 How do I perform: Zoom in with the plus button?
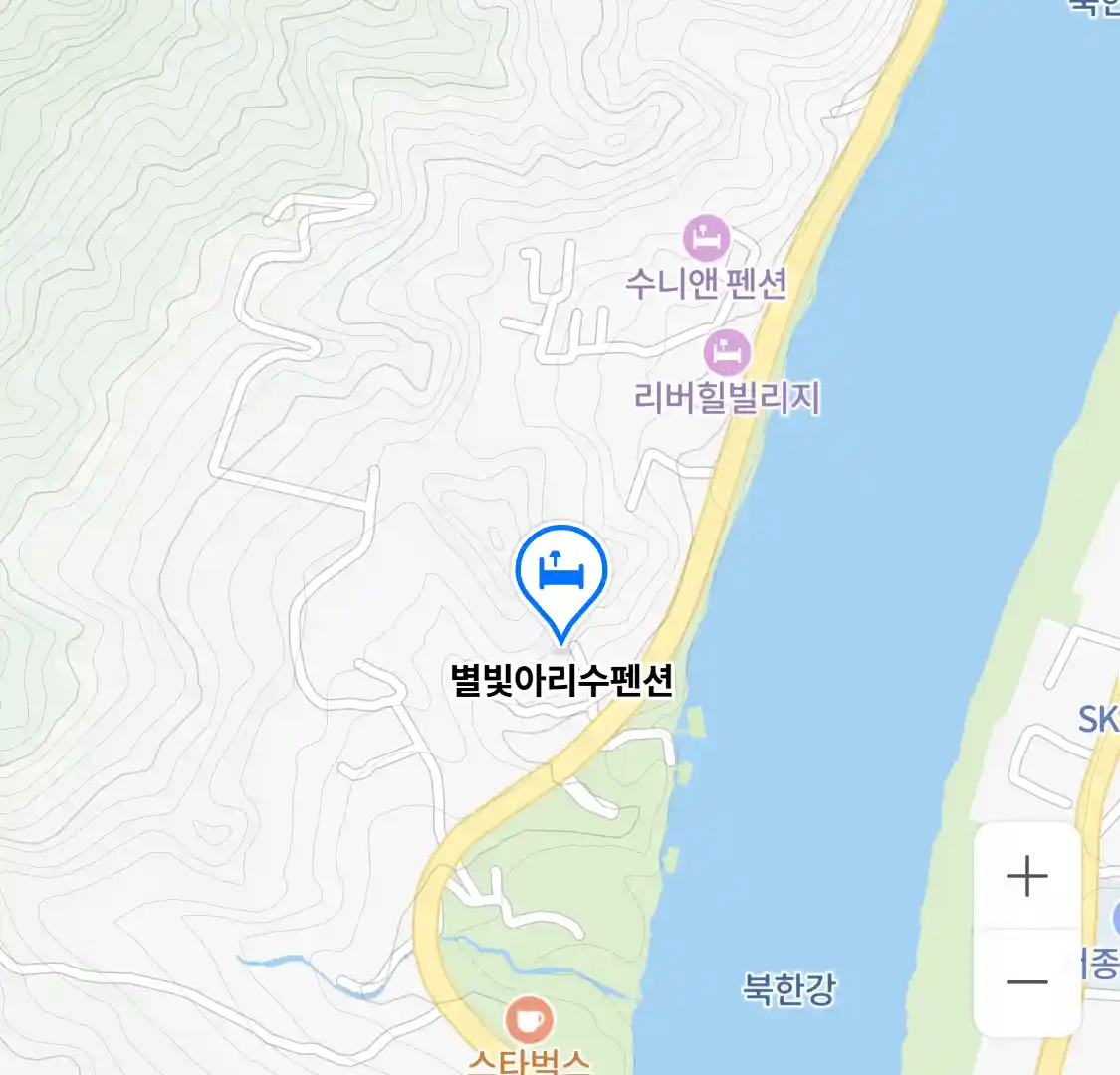pyautogui.click(x=1026, y=877)
